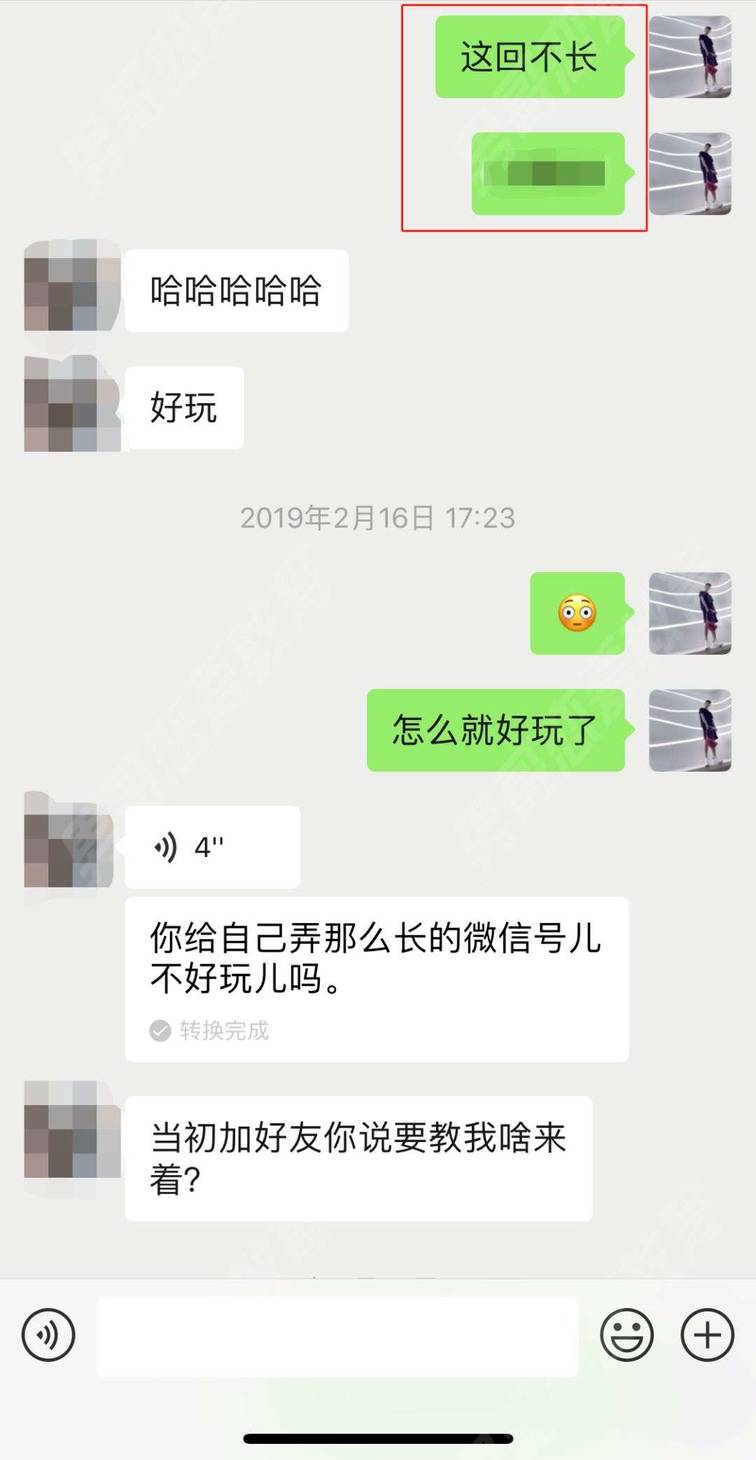Screen dimensions: 756x1460
Task: Switch to voice input mode
Action: (x=48, y=1335)
